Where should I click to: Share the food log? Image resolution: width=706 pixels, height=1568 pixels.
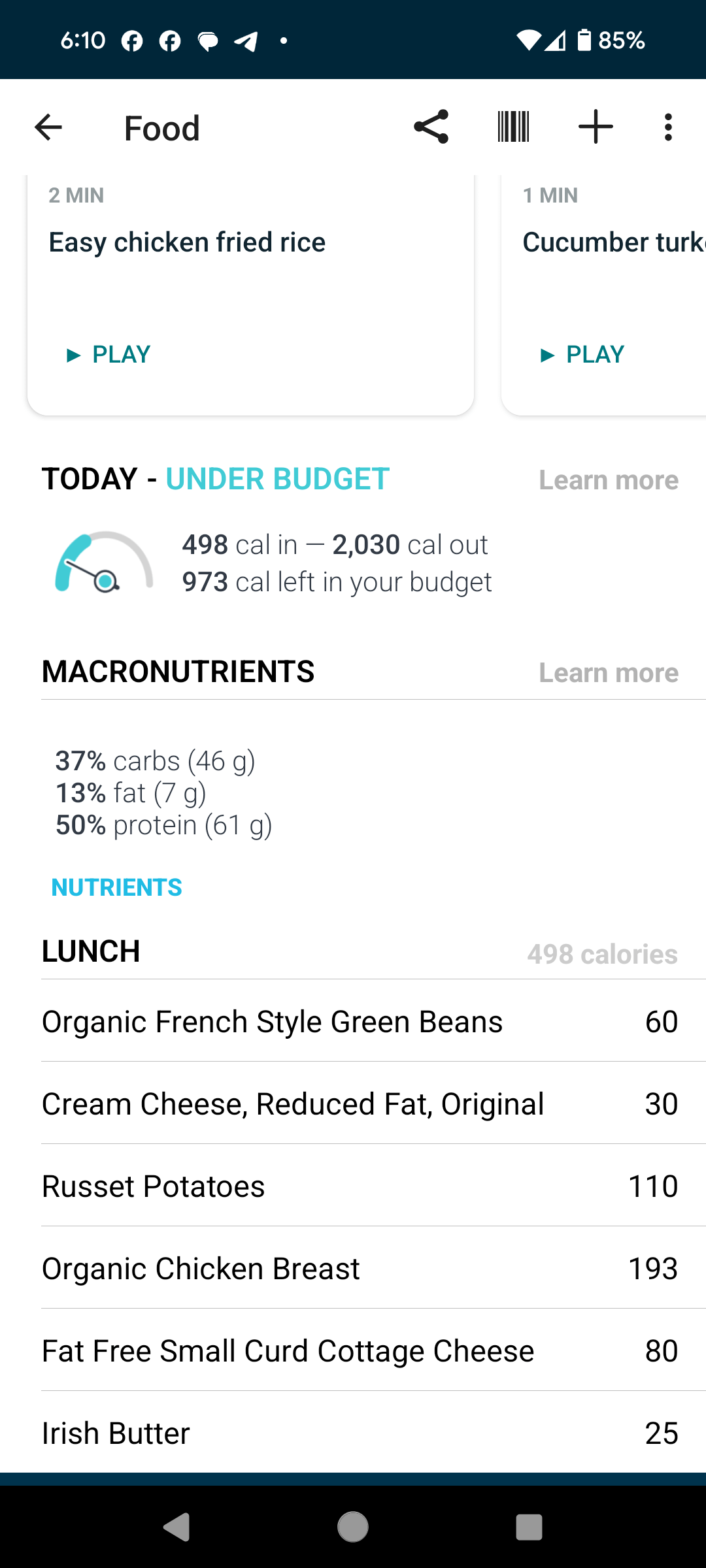click(x=431, y=127)
